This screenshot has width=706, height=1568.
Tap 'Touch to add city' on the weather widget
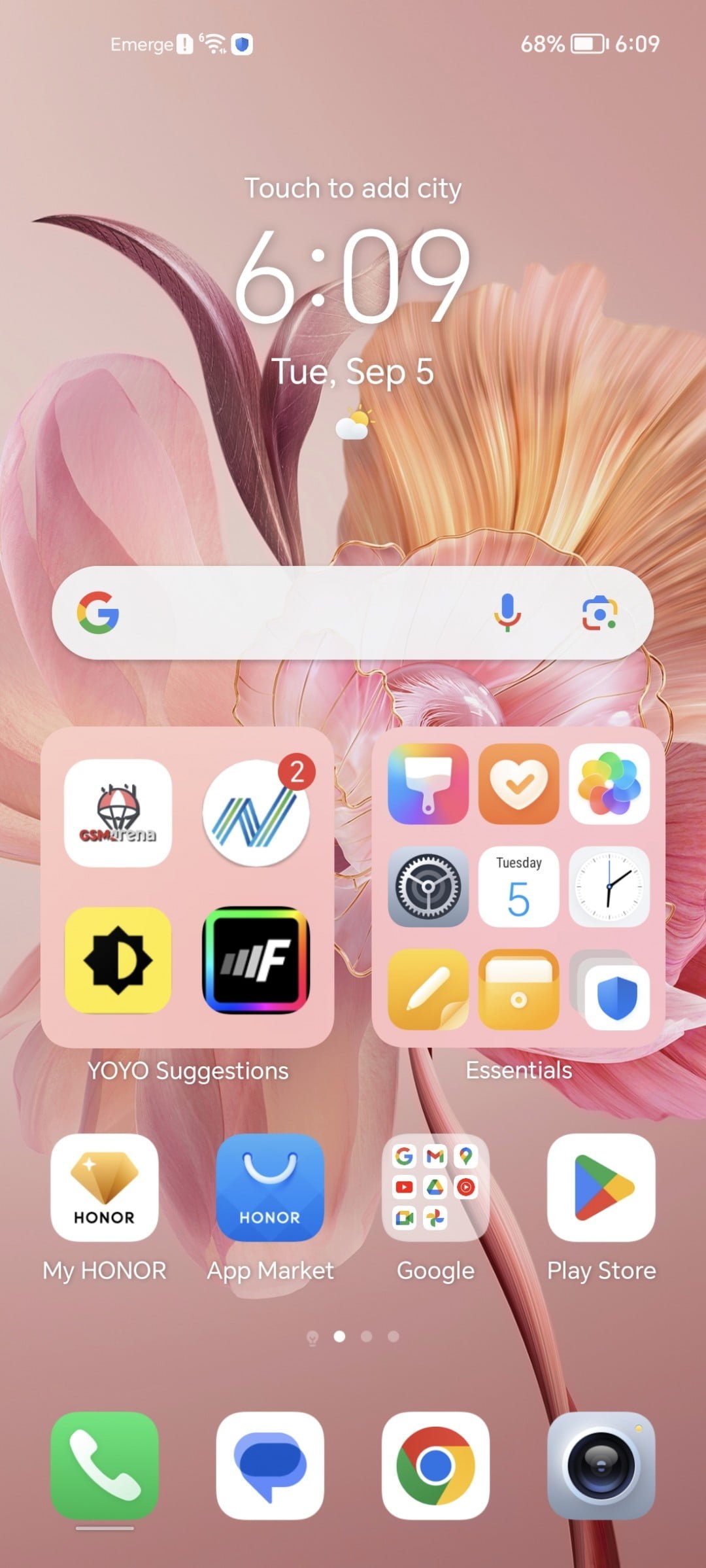coord(353,188)
